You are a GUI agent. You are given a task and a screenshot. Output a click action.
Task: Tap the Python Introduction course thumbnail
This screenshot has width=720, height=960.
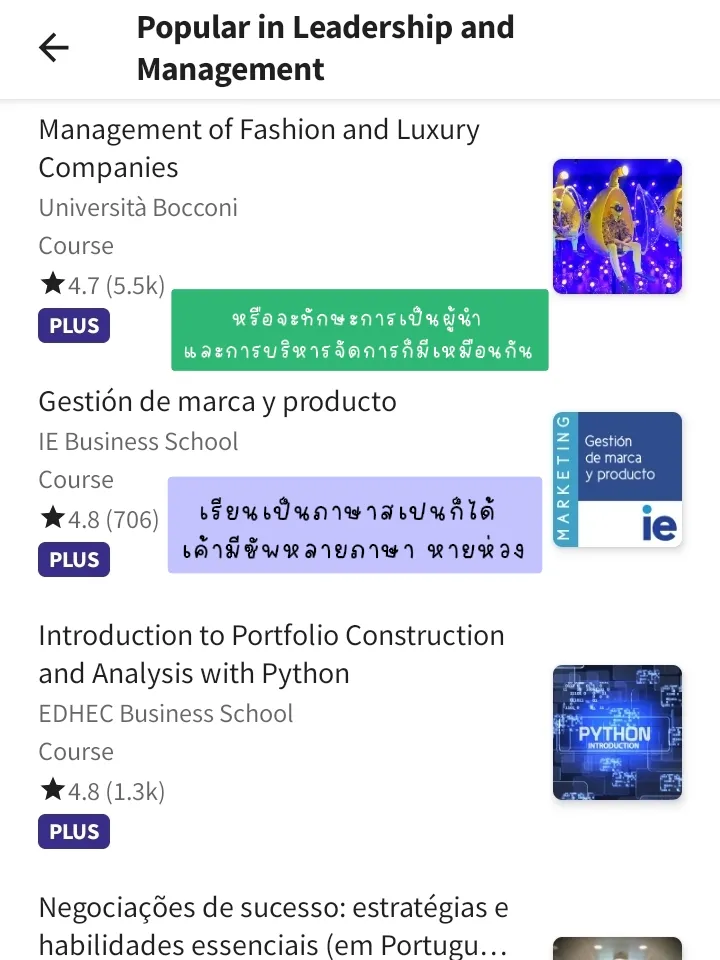click(617, 732)
